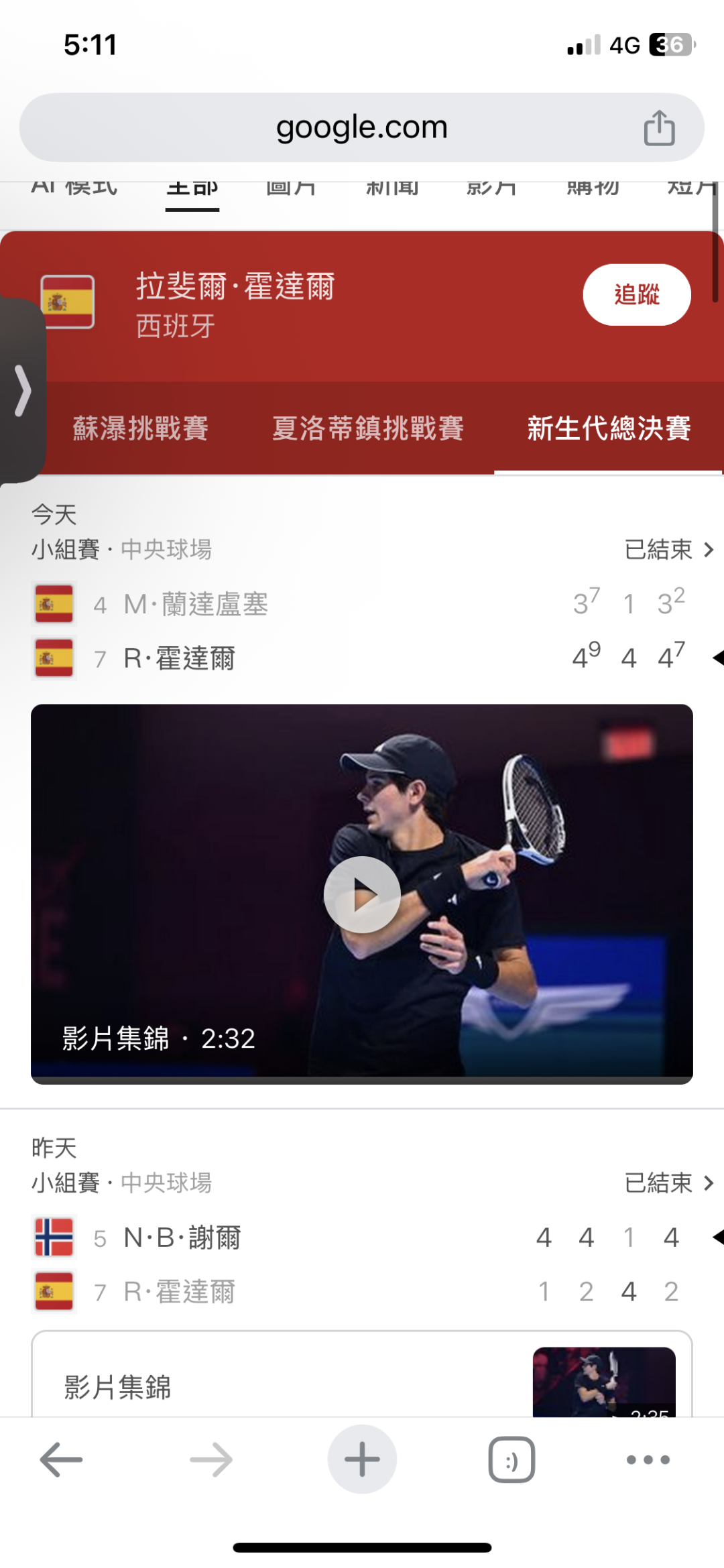
Task: Open the browser's three-dot menu
Action: point(648,1459)
